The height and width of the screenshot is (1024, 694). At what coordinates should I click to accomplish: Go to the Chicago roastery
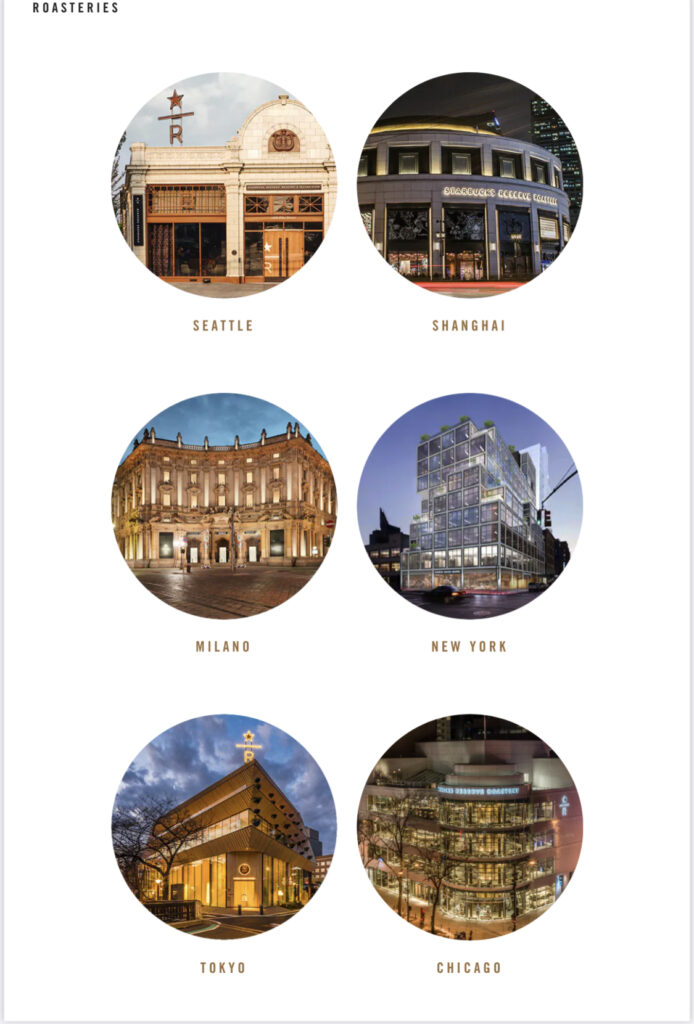[x=469, y=827]
